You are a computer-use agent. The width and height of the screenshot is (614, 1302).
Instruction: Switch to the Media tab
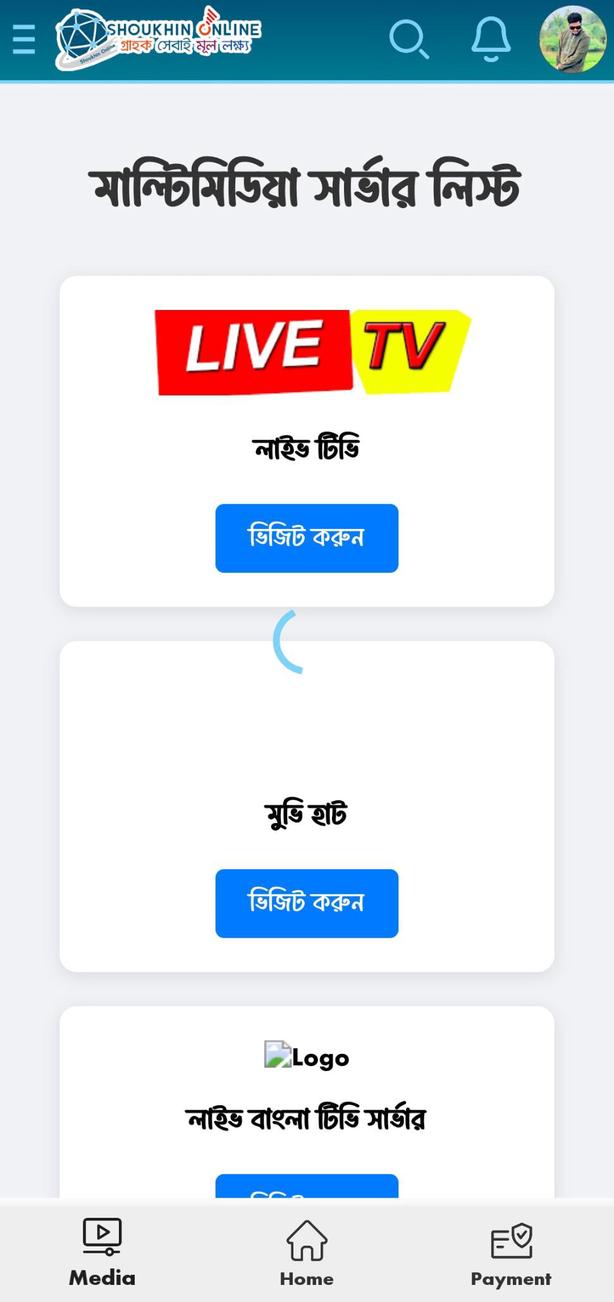point(102,1251)
